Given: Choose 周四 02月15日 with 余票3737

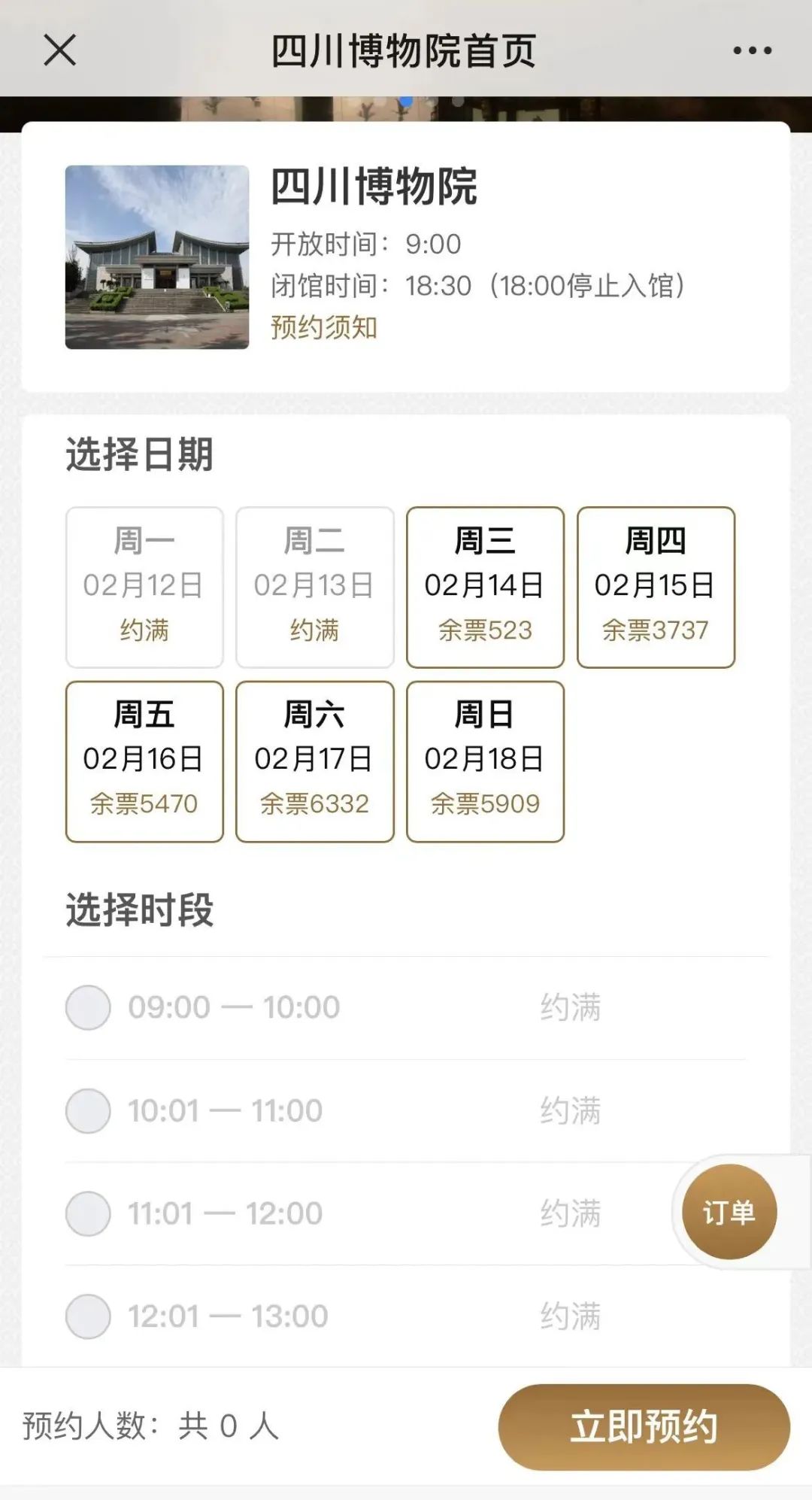Looking at the screenshot, I should [656, 587].
